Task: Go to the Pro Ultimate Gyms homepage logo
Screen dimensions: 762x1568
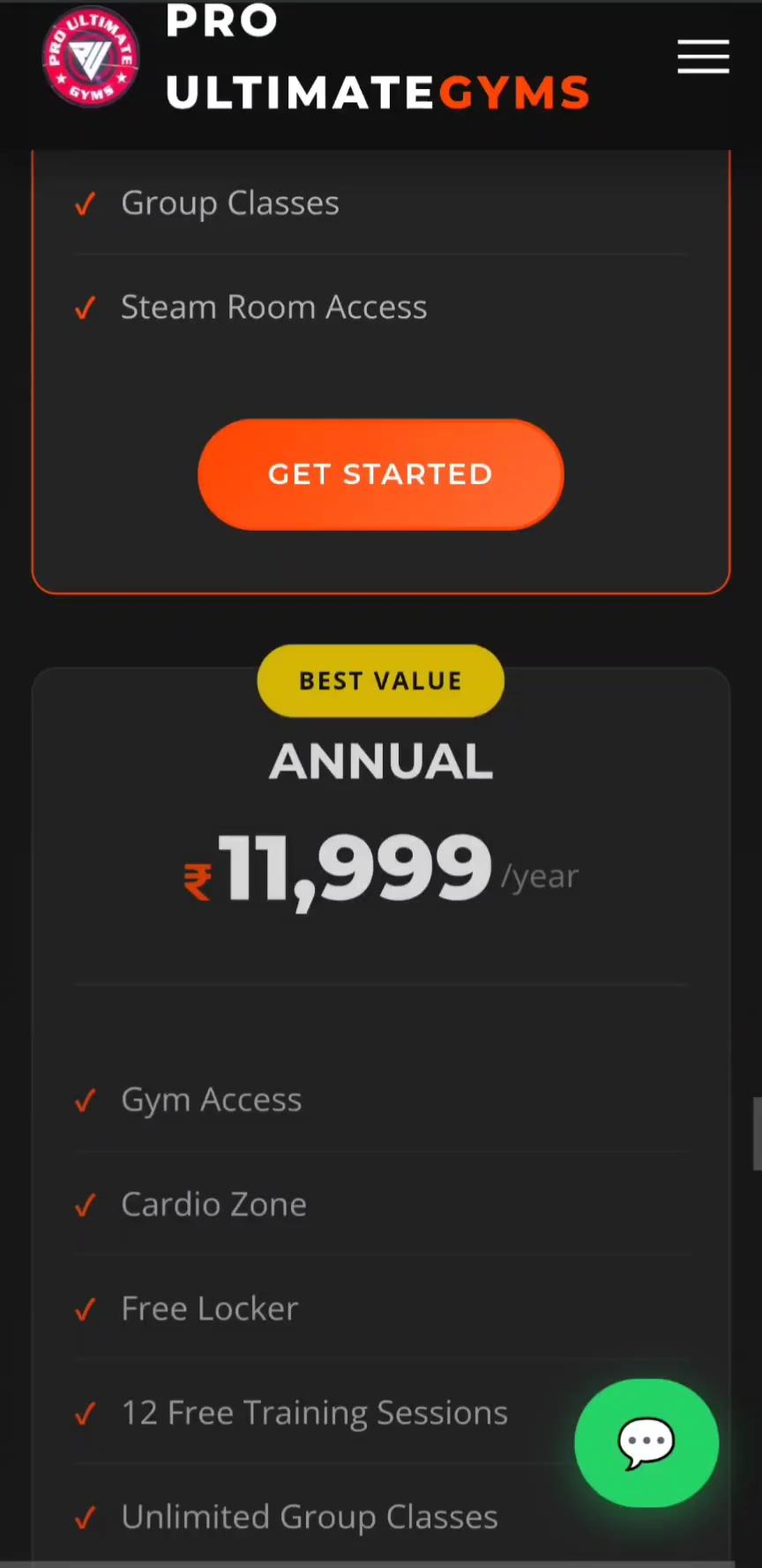Action: coord(91,58)
